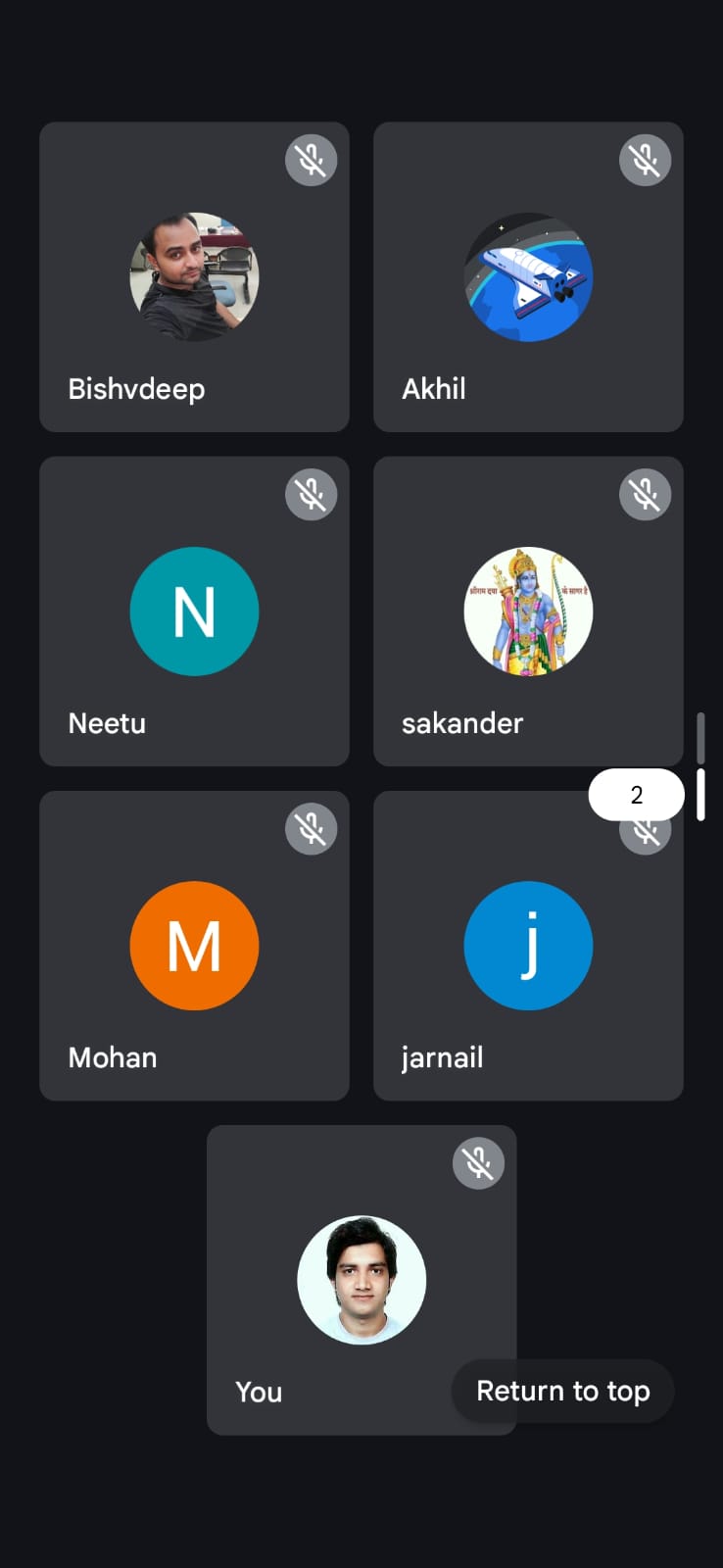Open jarnail's participant tile
723x1568 pixels.
tap(528, 945)
